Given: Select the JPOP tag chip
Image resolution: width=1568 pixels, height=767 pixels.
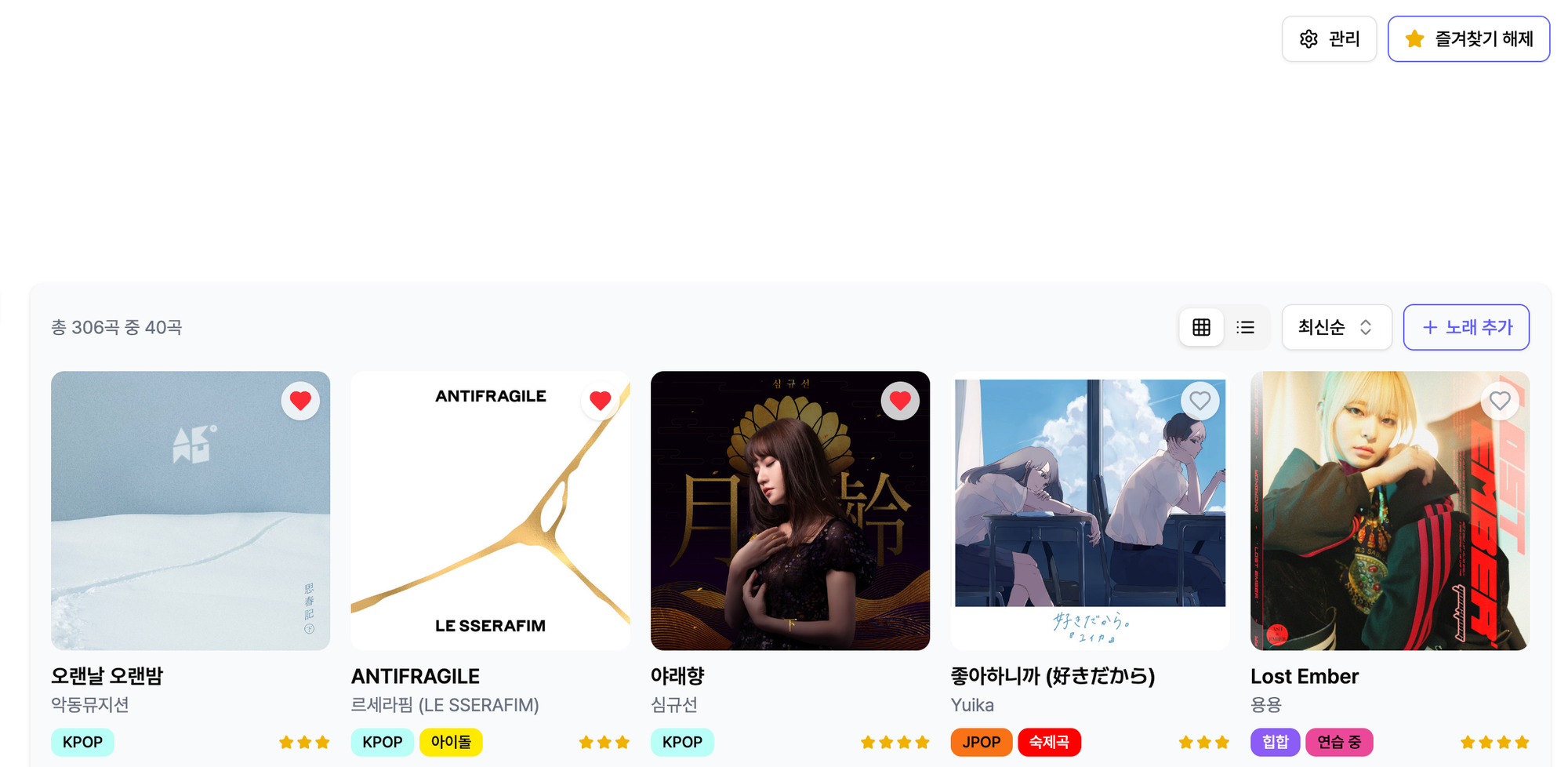Looking at the screenshot, I should click(981, 742).
